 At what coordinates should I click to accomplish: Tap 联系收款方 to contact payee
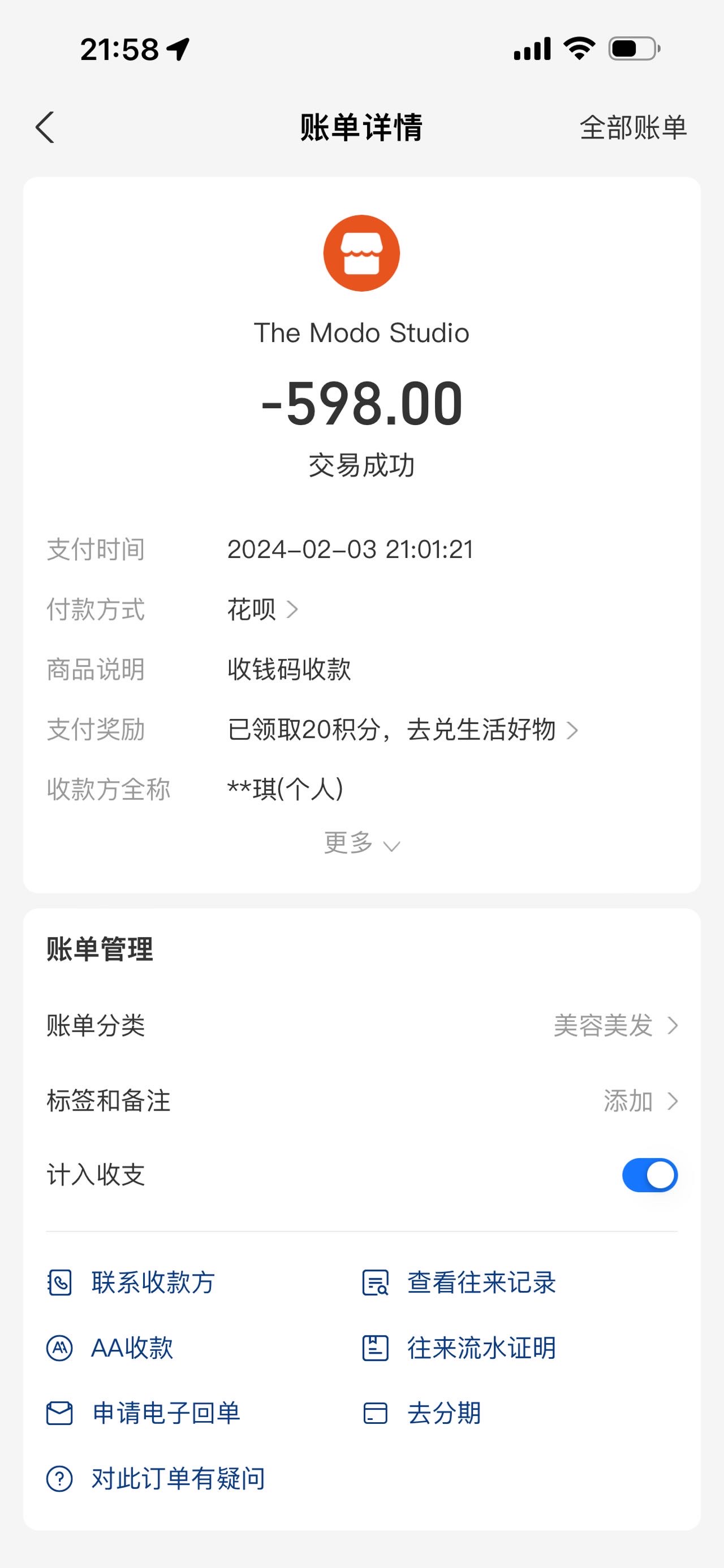(131, 1283)
